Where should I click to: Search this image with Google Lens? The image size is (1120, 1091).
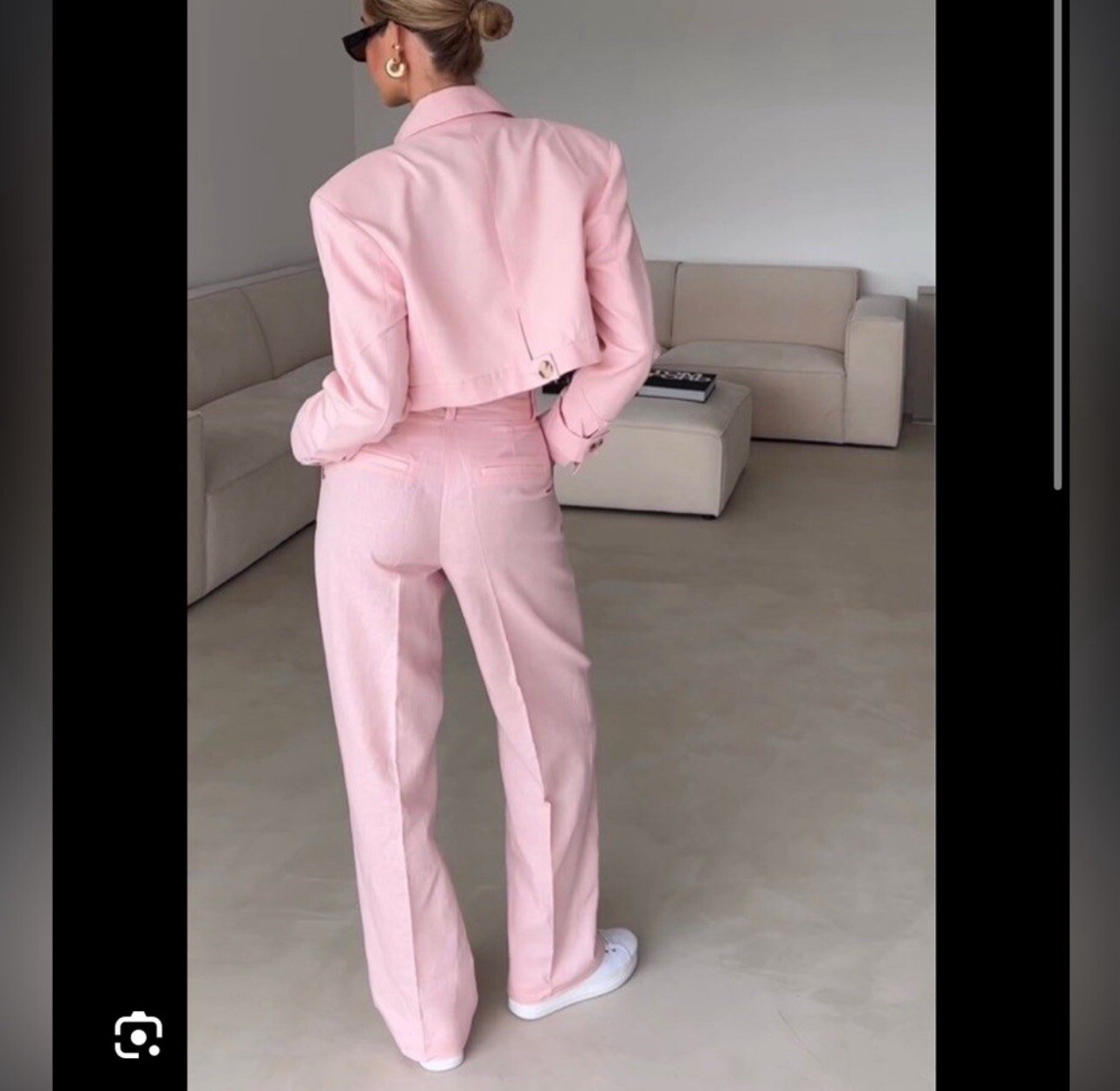138,1035
